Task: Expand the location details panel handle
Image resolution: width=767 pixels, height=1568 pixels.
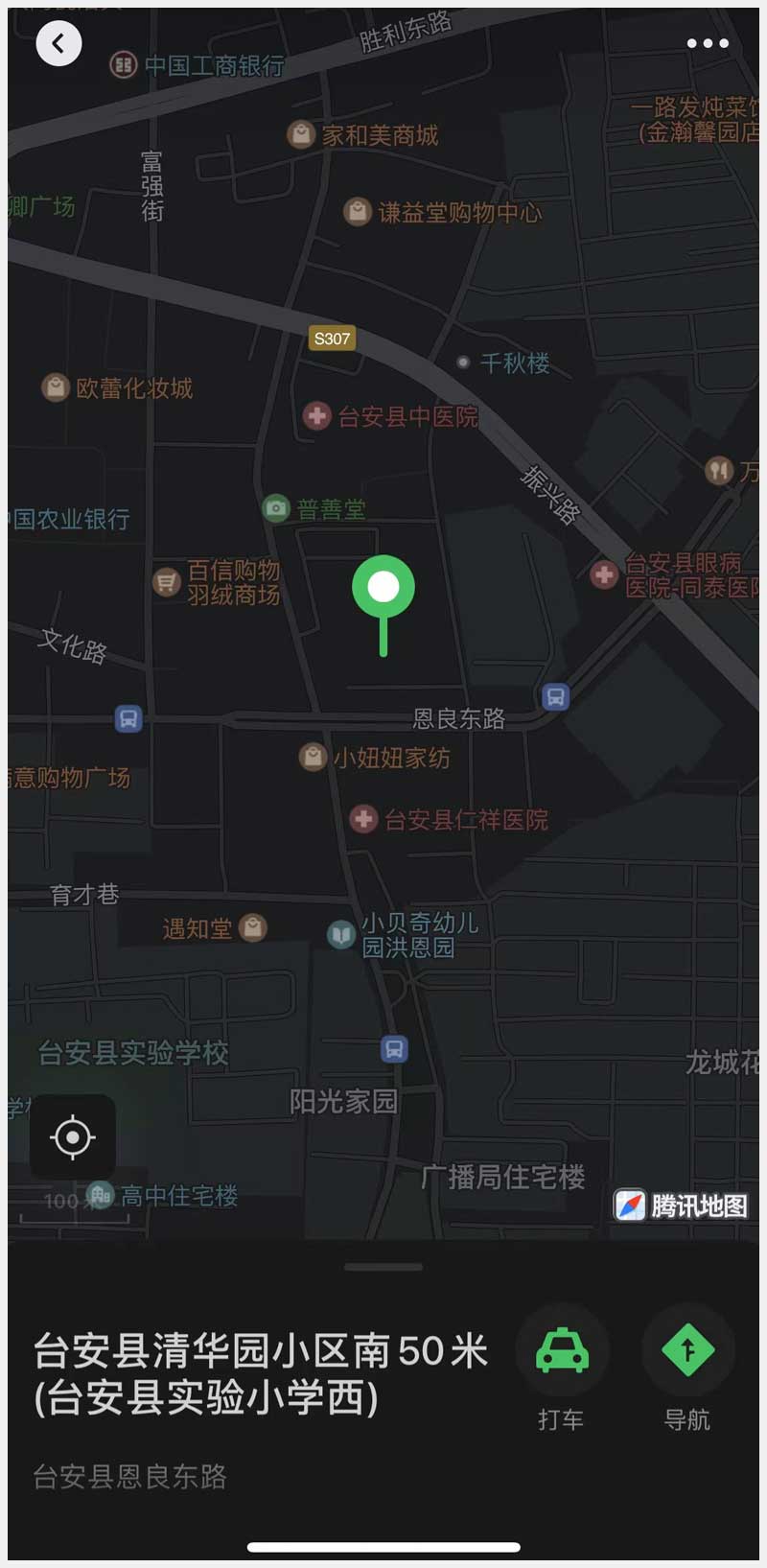Action: point(383,1267)
